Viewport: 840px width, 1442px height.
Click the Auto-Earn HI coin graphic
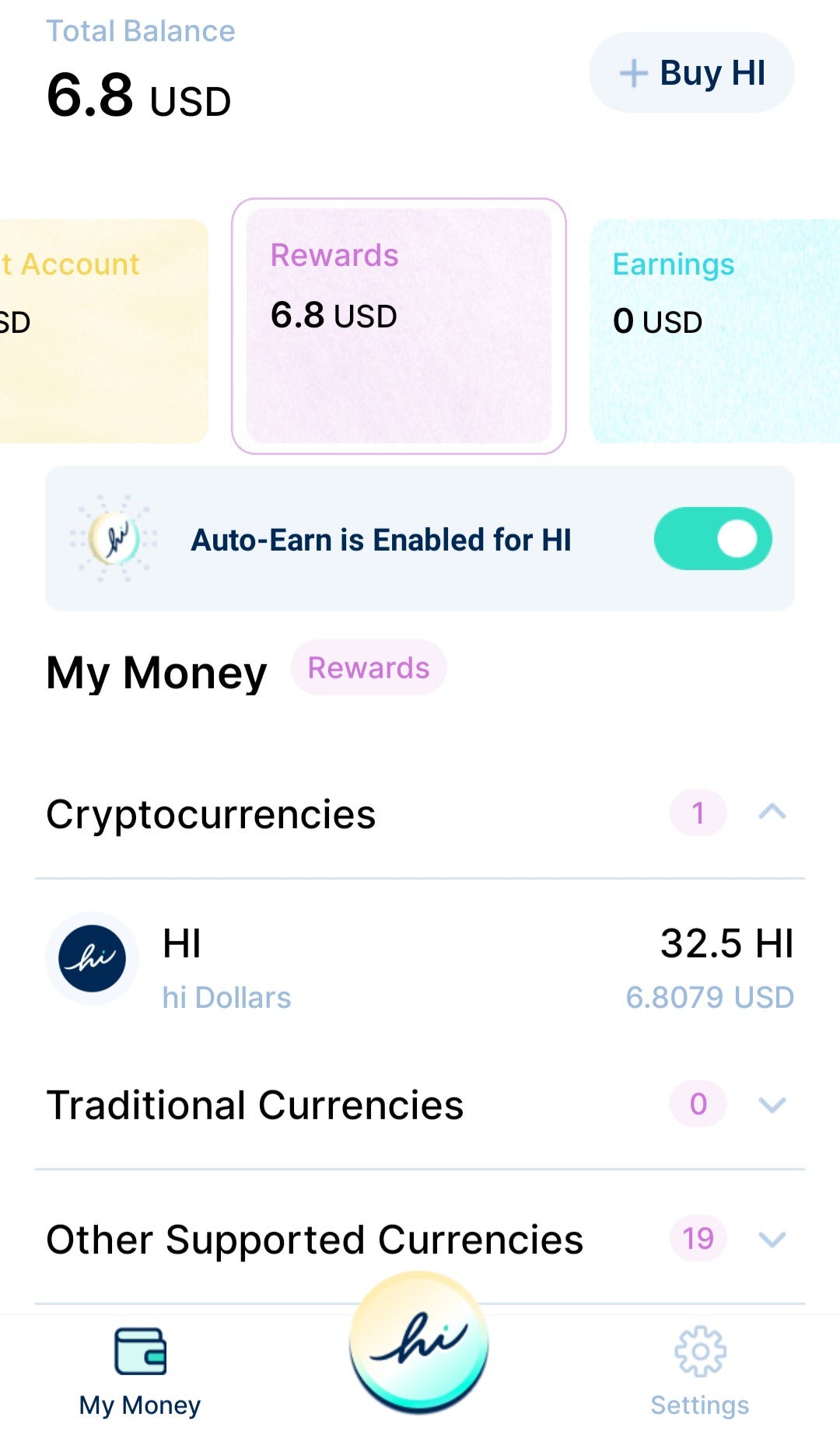coord(114,538)
